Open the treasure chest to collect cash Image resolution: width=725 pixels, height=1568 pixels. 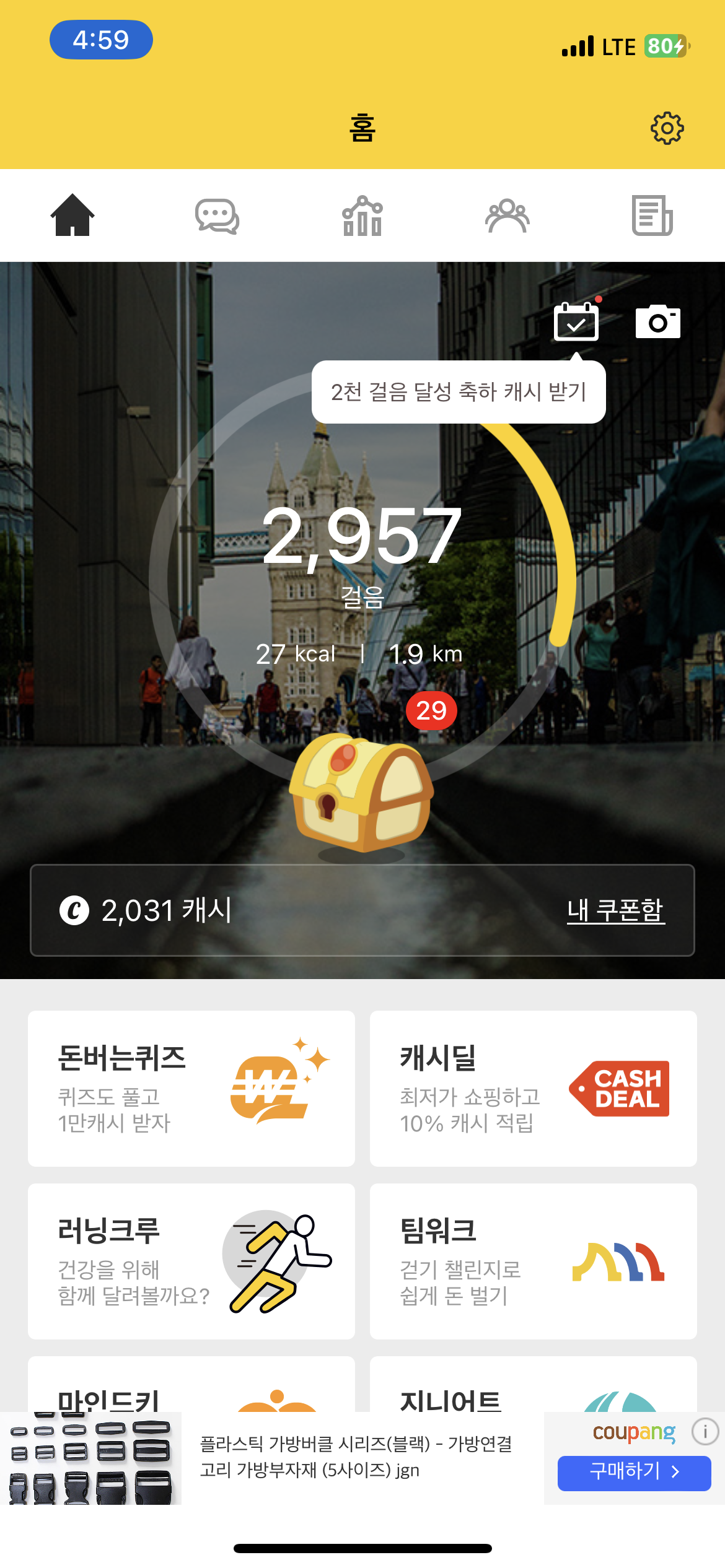pyautogui.click(x=362, y=793)
